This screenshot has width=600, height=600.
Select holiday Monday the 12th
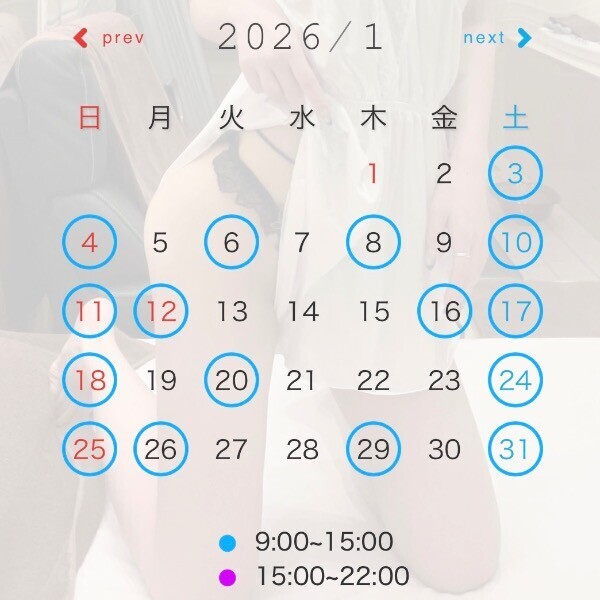pos(160,311)
